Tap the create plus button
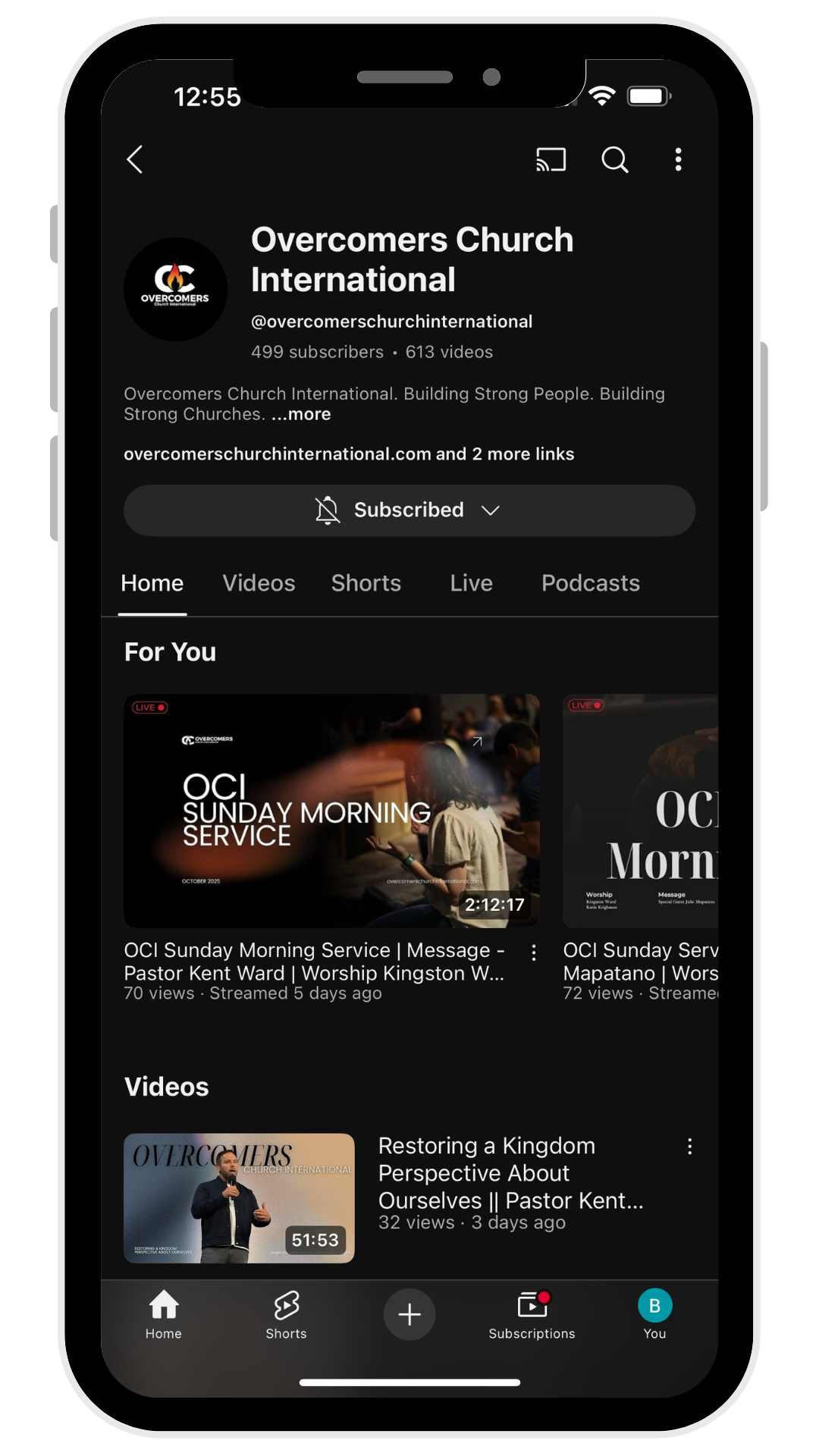Viewport: 819px width, 1456px height. click(x=409, y=1314)
